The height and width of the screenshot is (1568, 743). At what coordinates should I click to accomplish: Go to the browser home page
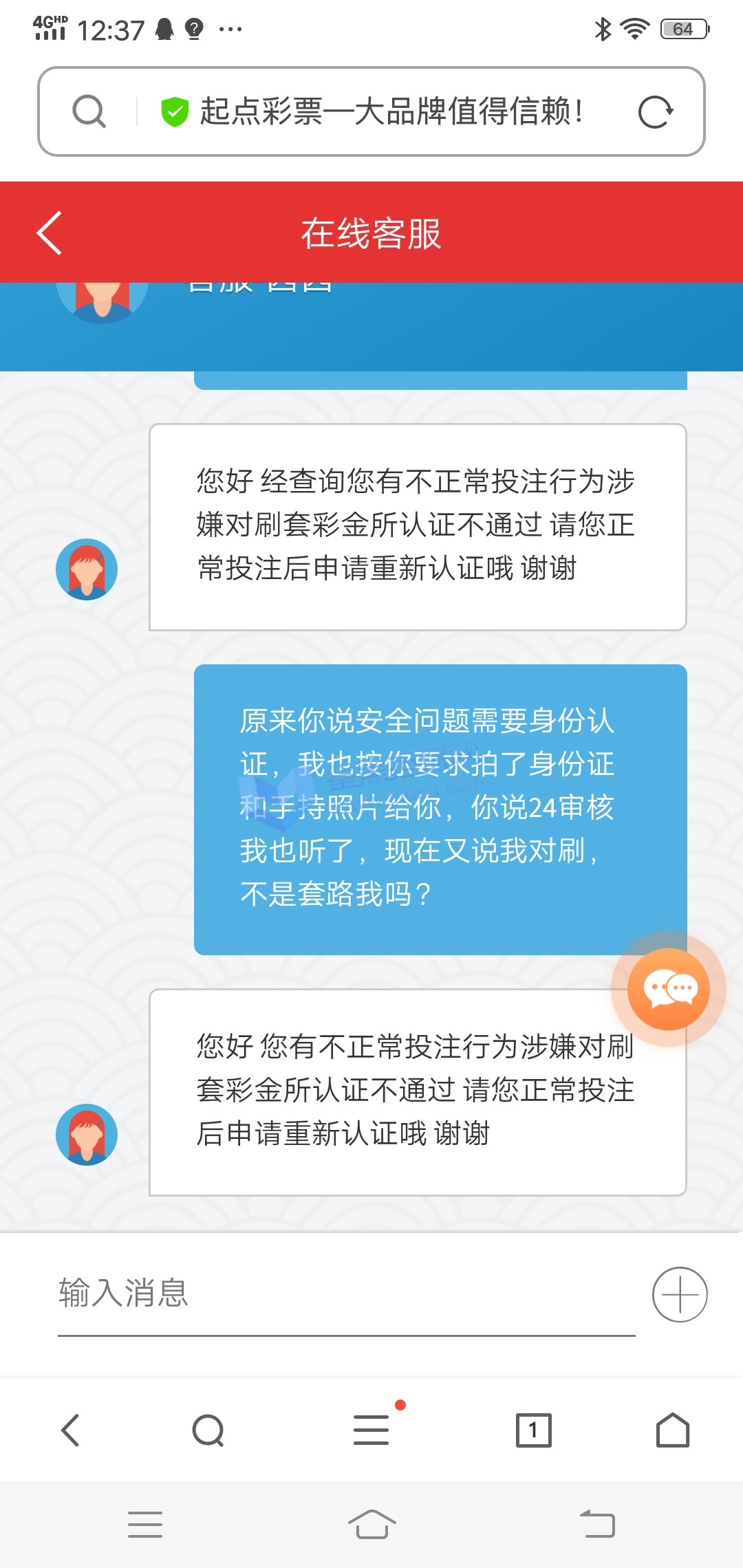(673, 1430)
